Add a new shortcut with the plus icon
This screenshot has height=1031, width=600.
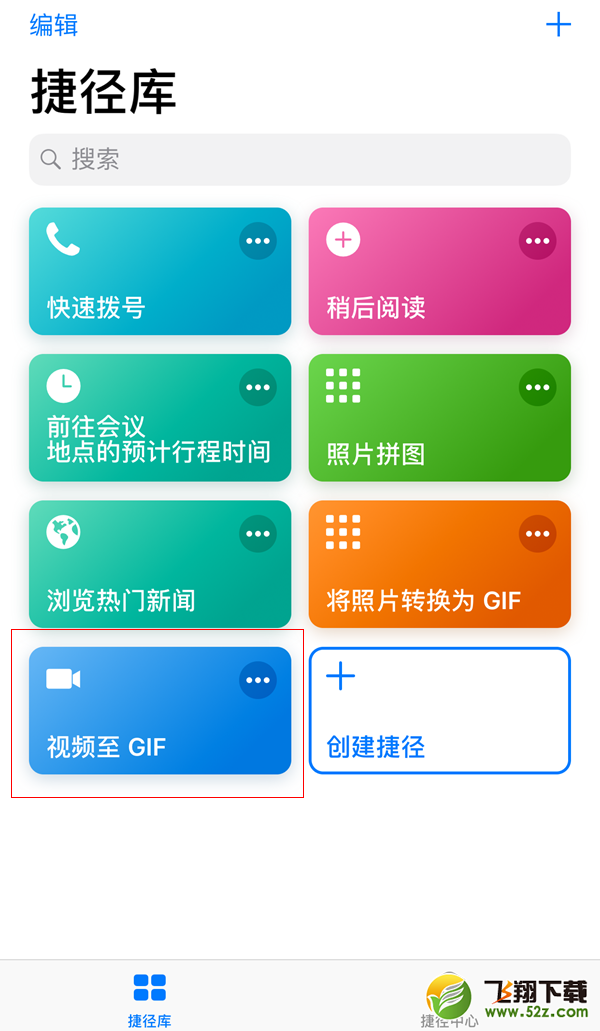click(x=558, y=25)
